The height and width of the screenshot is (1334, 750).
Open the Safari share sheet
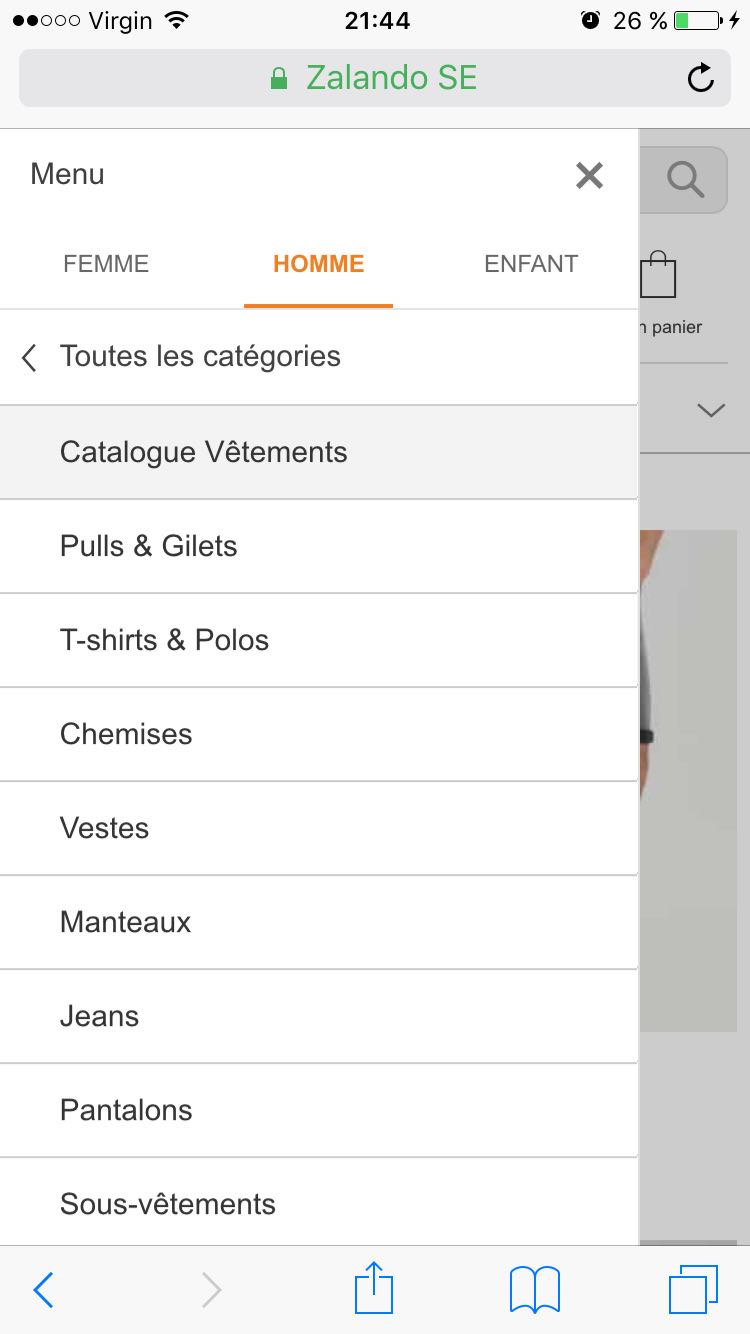click(374, 1289)
